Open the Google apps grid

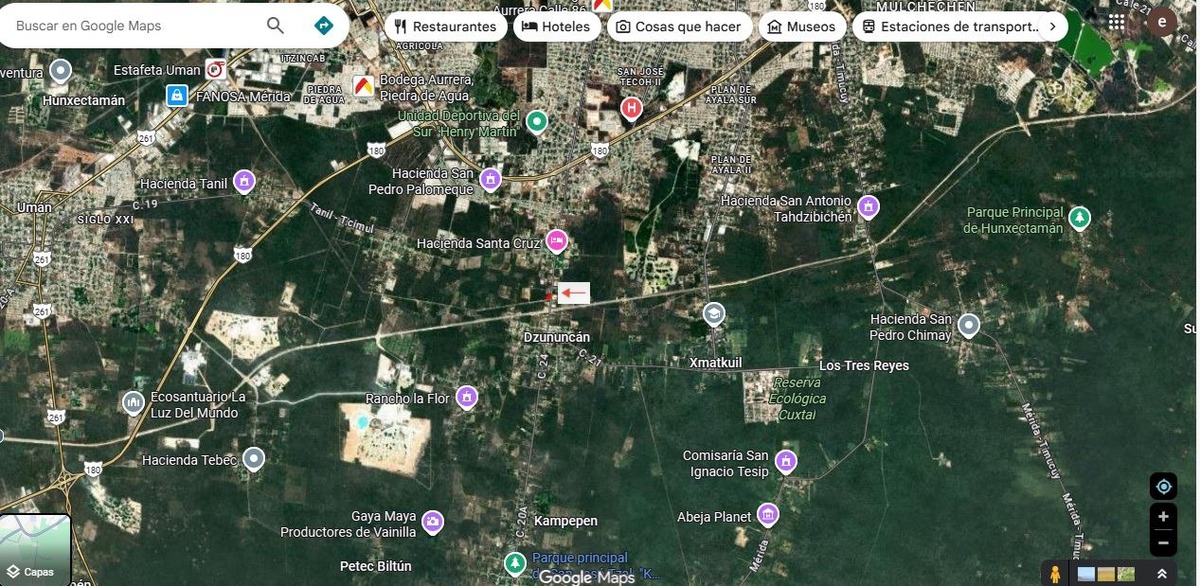click(1116, 21)
